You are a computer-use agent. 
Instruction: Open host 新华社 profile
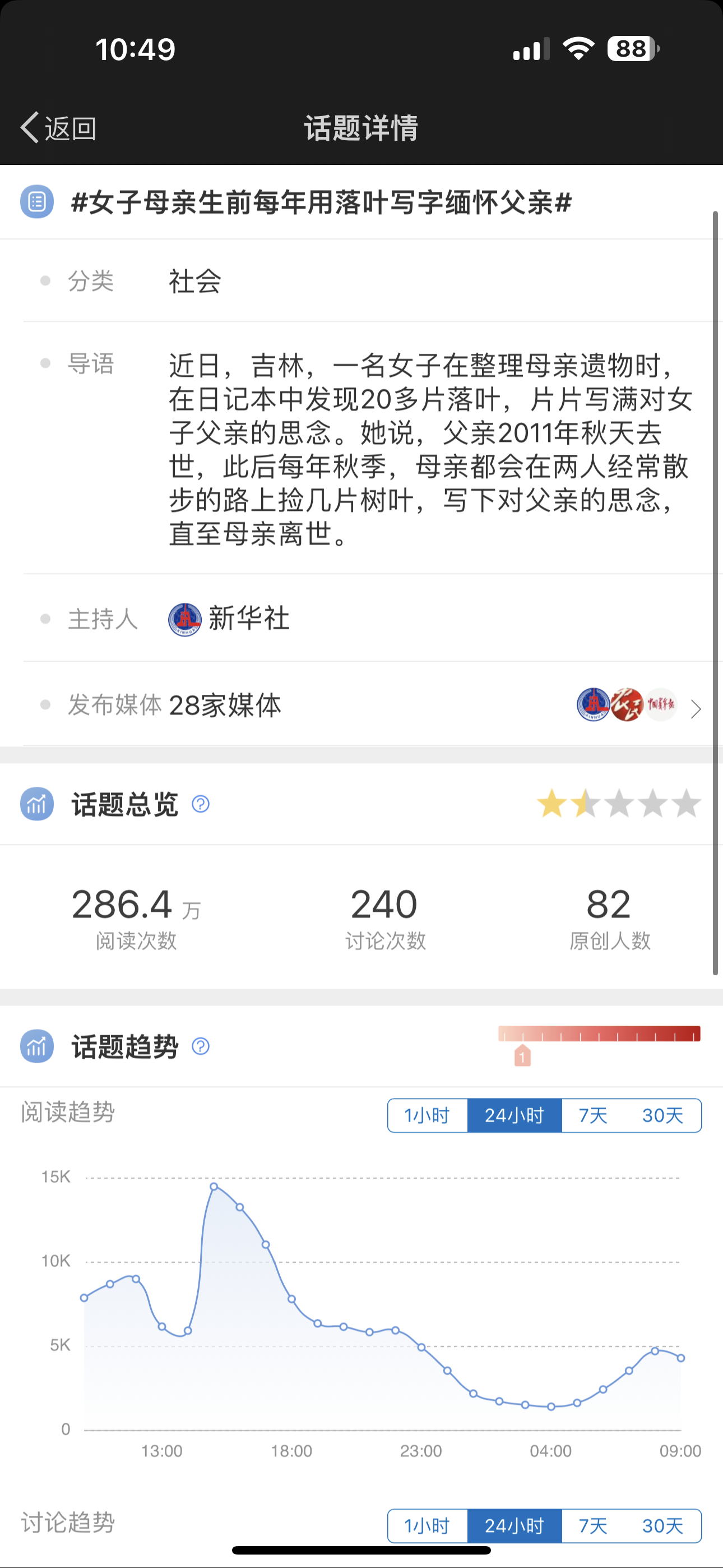229,619
